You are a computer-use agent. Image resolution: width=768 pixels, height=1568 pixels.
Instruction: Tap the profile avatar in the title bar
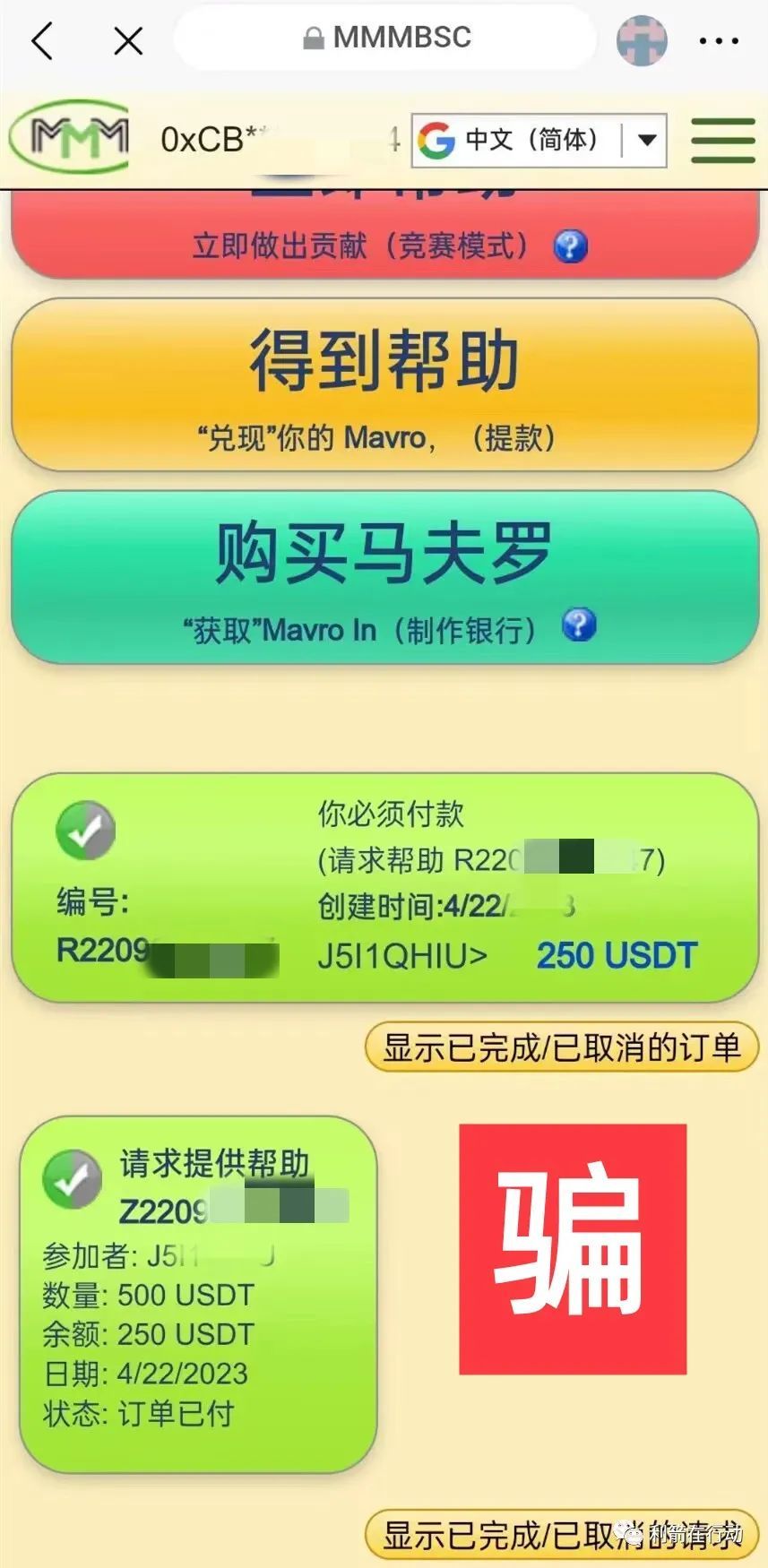pyautogui.click(x=642, y=39)
